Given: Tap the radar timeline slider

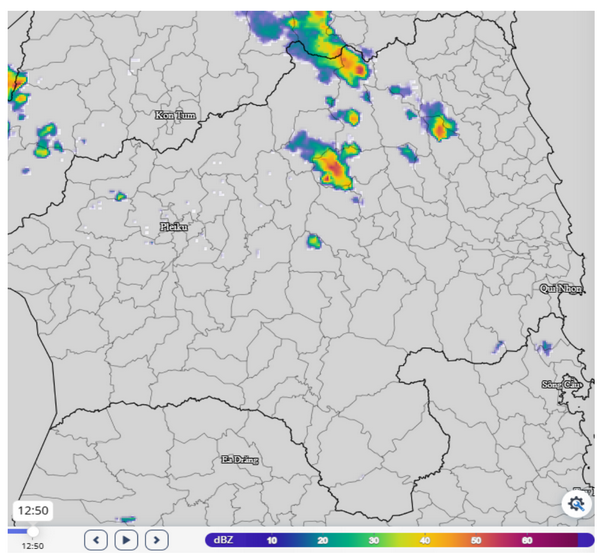Looking at the screenshot, I should tap(33, 531).
